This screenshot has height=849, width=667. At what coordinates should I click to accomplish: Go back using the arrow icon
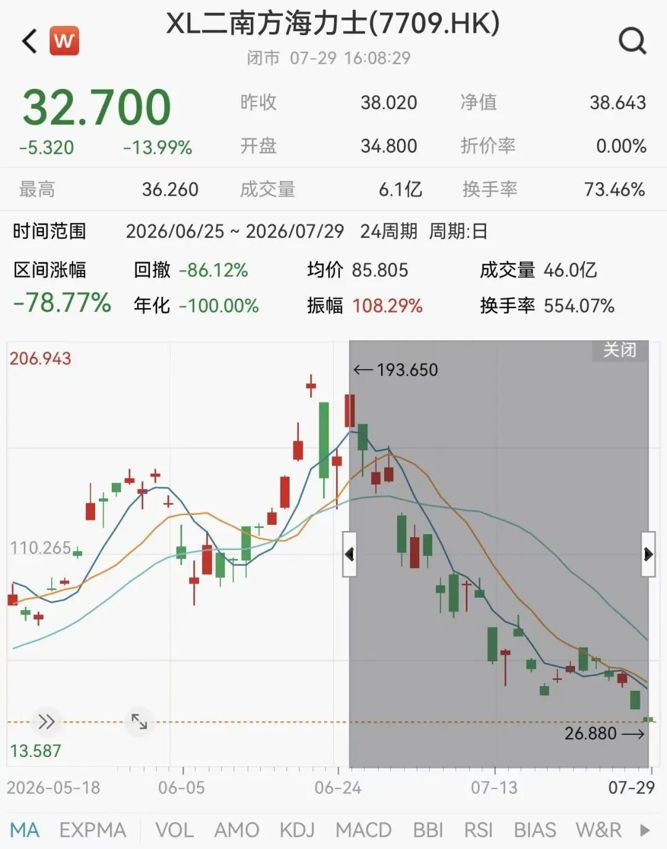pyautogui.click(x=30, y=41)
